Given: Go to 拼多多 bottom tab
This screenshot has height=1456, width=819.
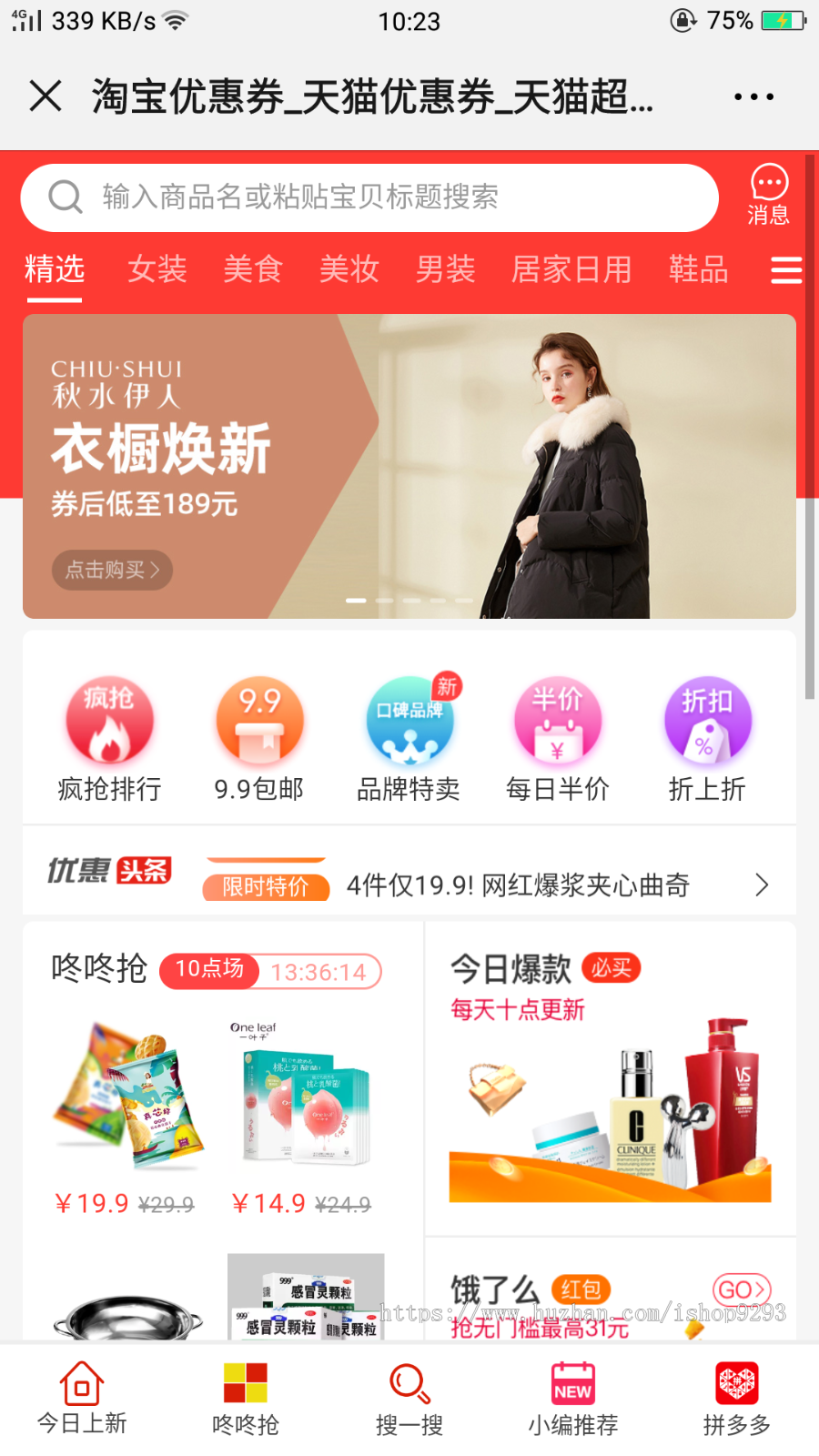Looking at the screenshot, I should tap(736, 1399).
